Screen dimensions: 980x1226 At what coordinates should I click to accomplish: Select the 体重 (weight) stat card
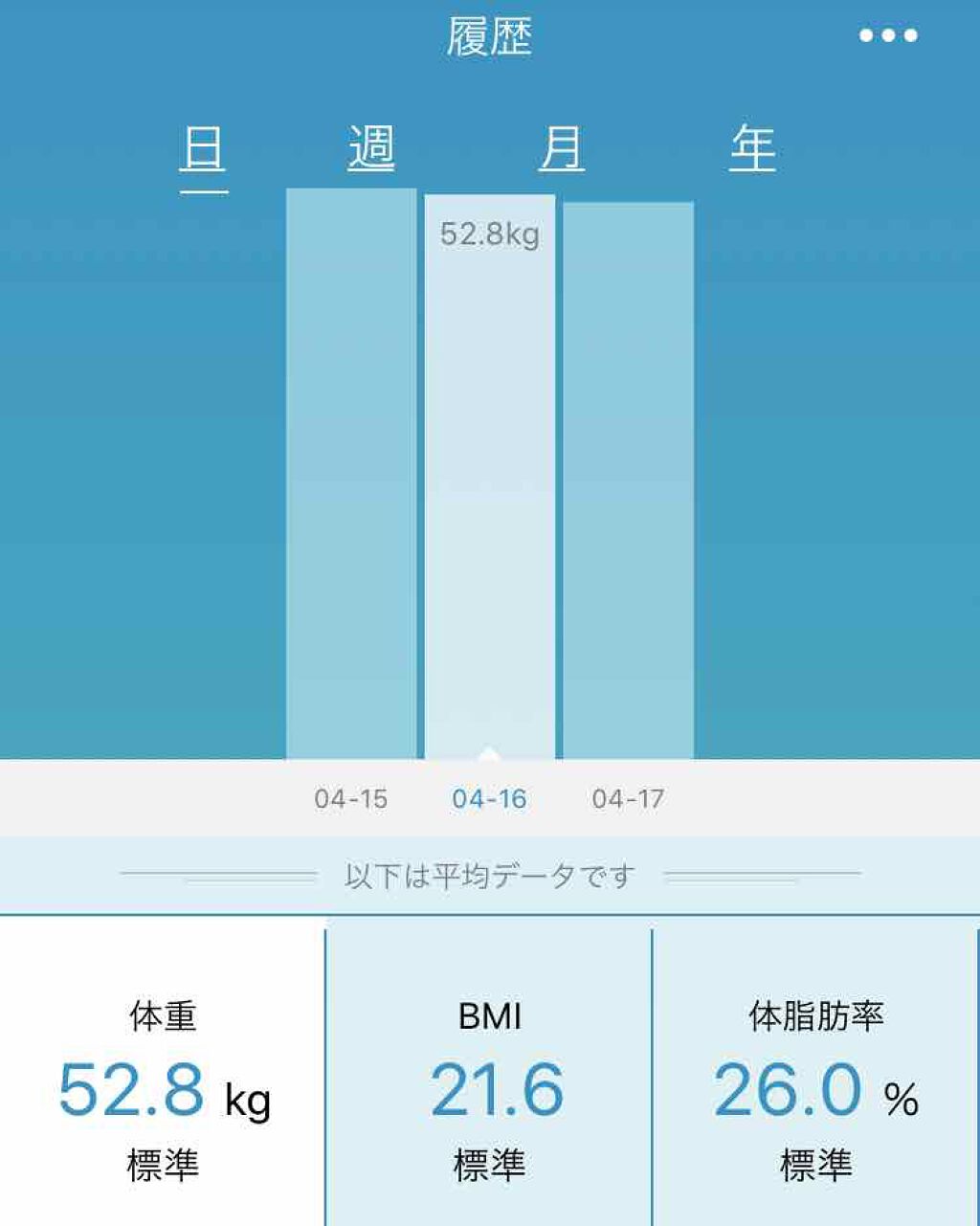click(163, 1072)
